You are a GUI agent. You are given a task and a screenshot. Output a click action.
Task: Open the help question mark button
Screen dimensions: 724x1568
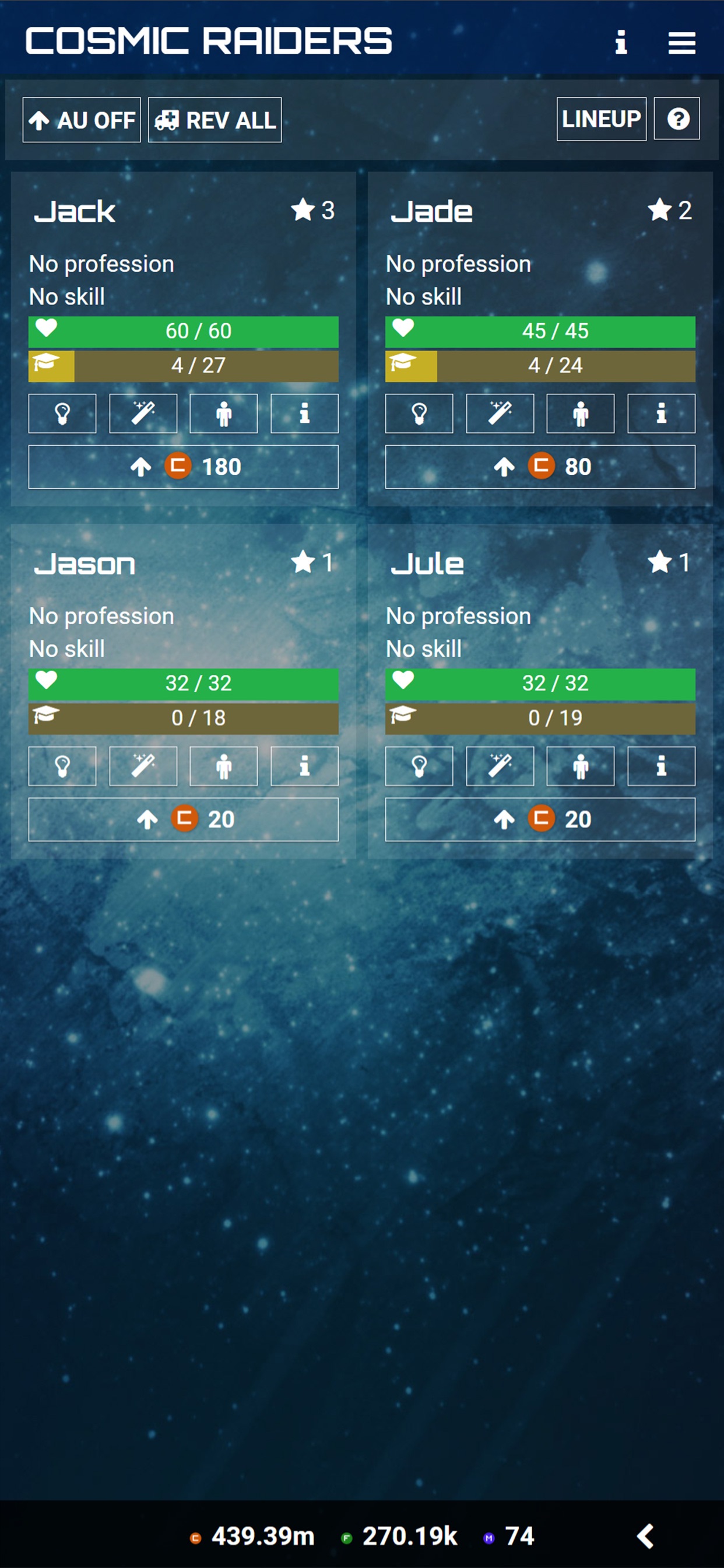click(x=677, y=118)
